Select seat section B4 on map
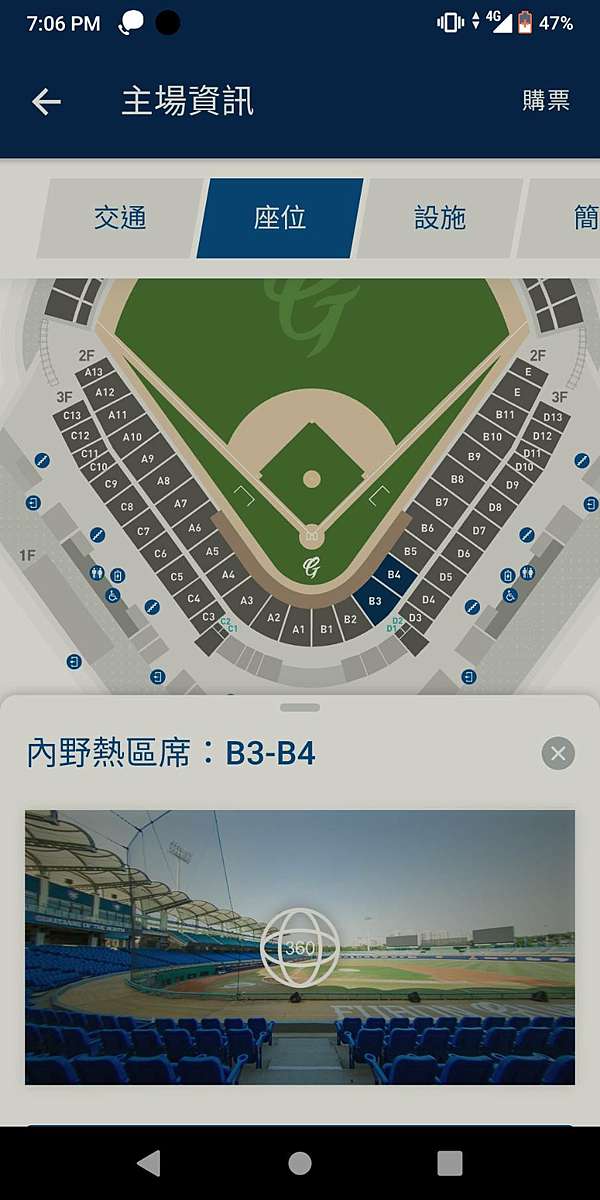The height and width of the screenshot is (1200, 600). click(393, 575)
